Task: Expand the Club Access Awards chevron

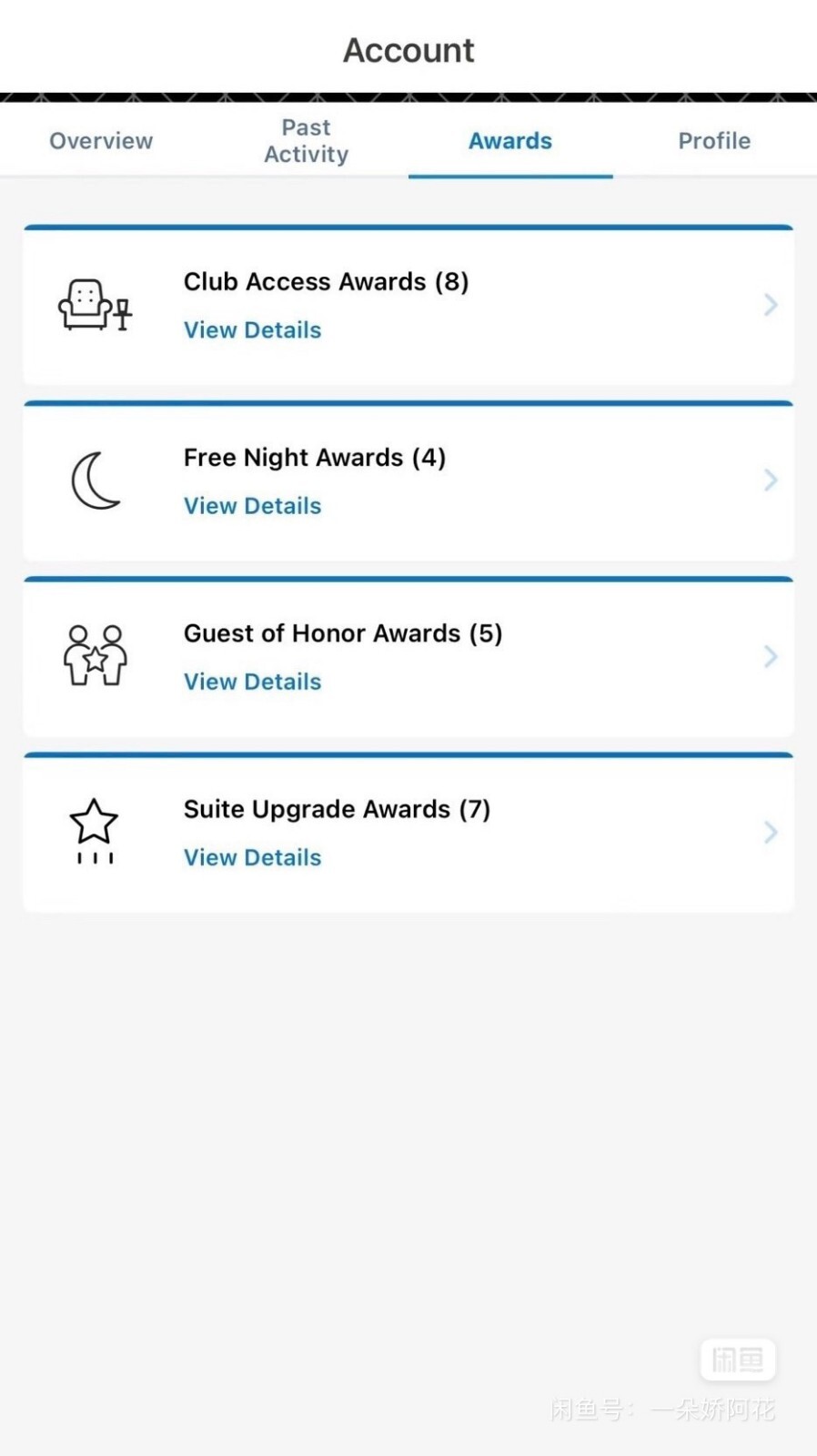Action: tap(771, 305)
